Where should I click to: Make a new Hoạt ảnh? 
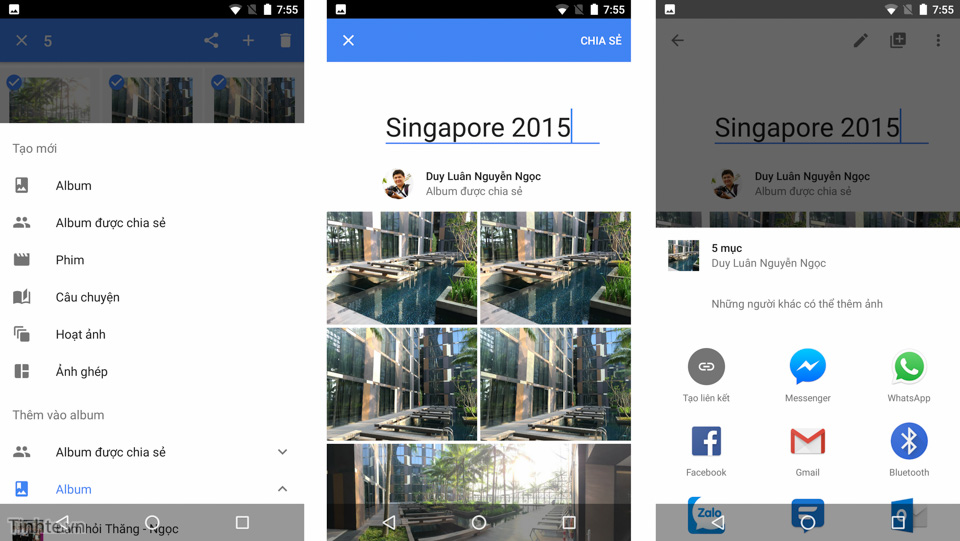80,334
